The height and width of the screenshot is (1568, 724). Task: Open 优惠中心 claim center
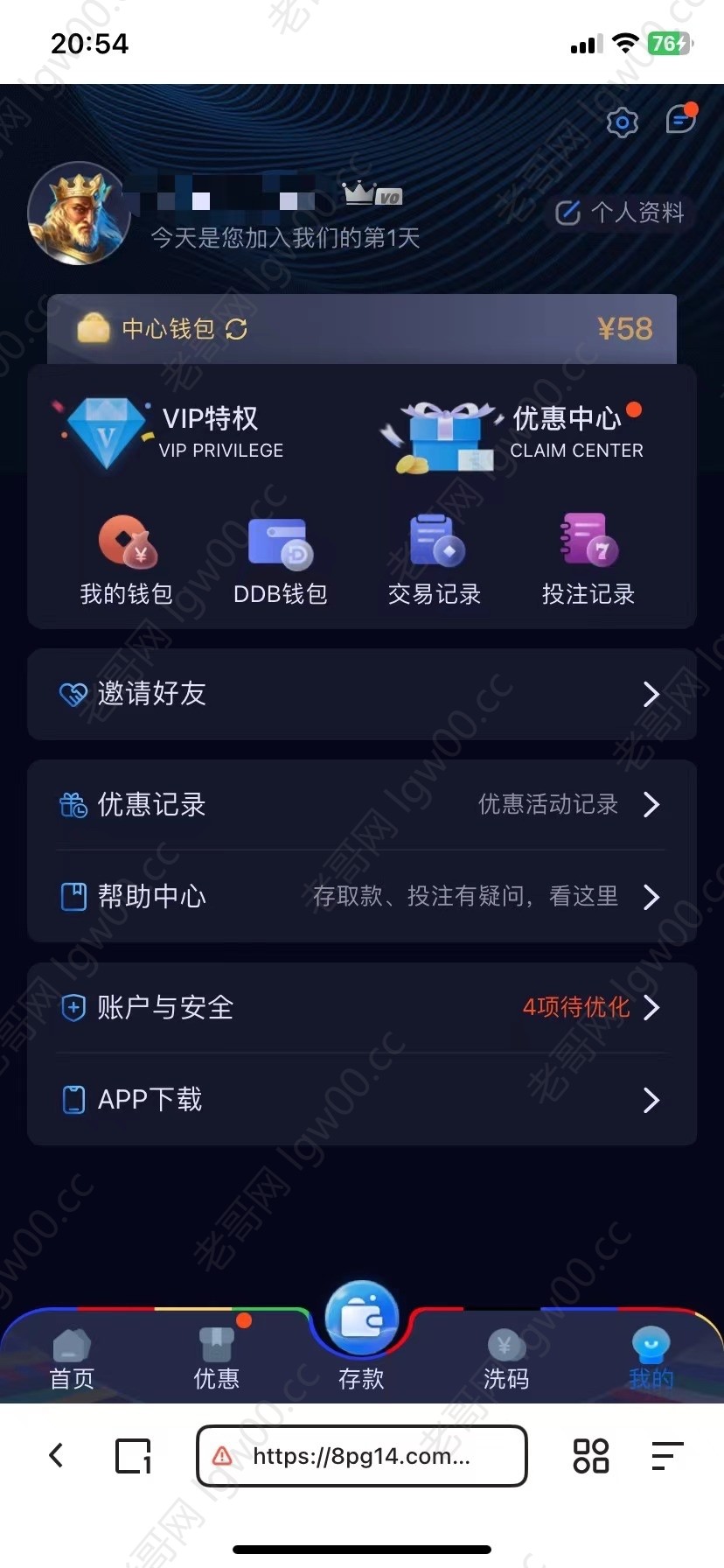(516, 432)
